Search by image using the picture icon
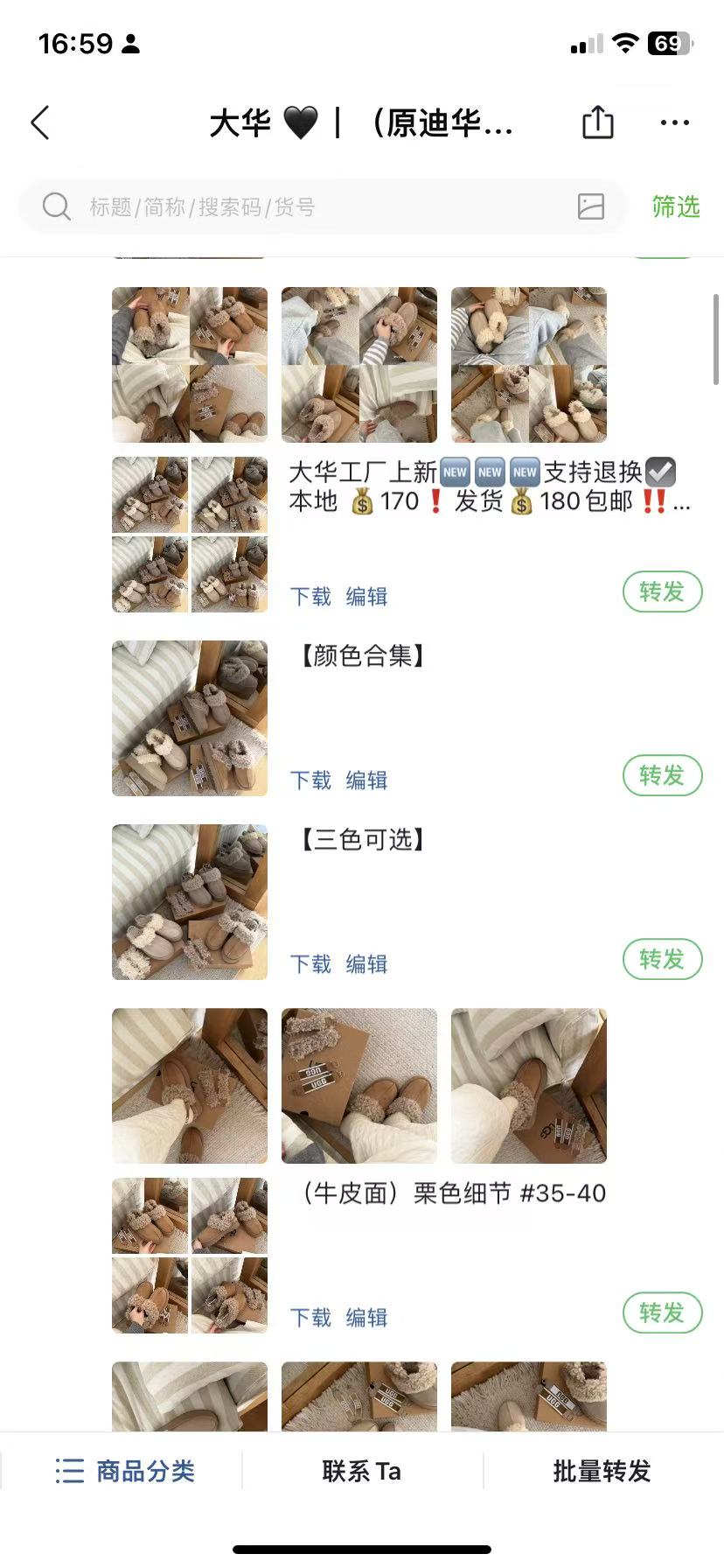Viewport: 724px width, 1568px height. coord(591,206)
